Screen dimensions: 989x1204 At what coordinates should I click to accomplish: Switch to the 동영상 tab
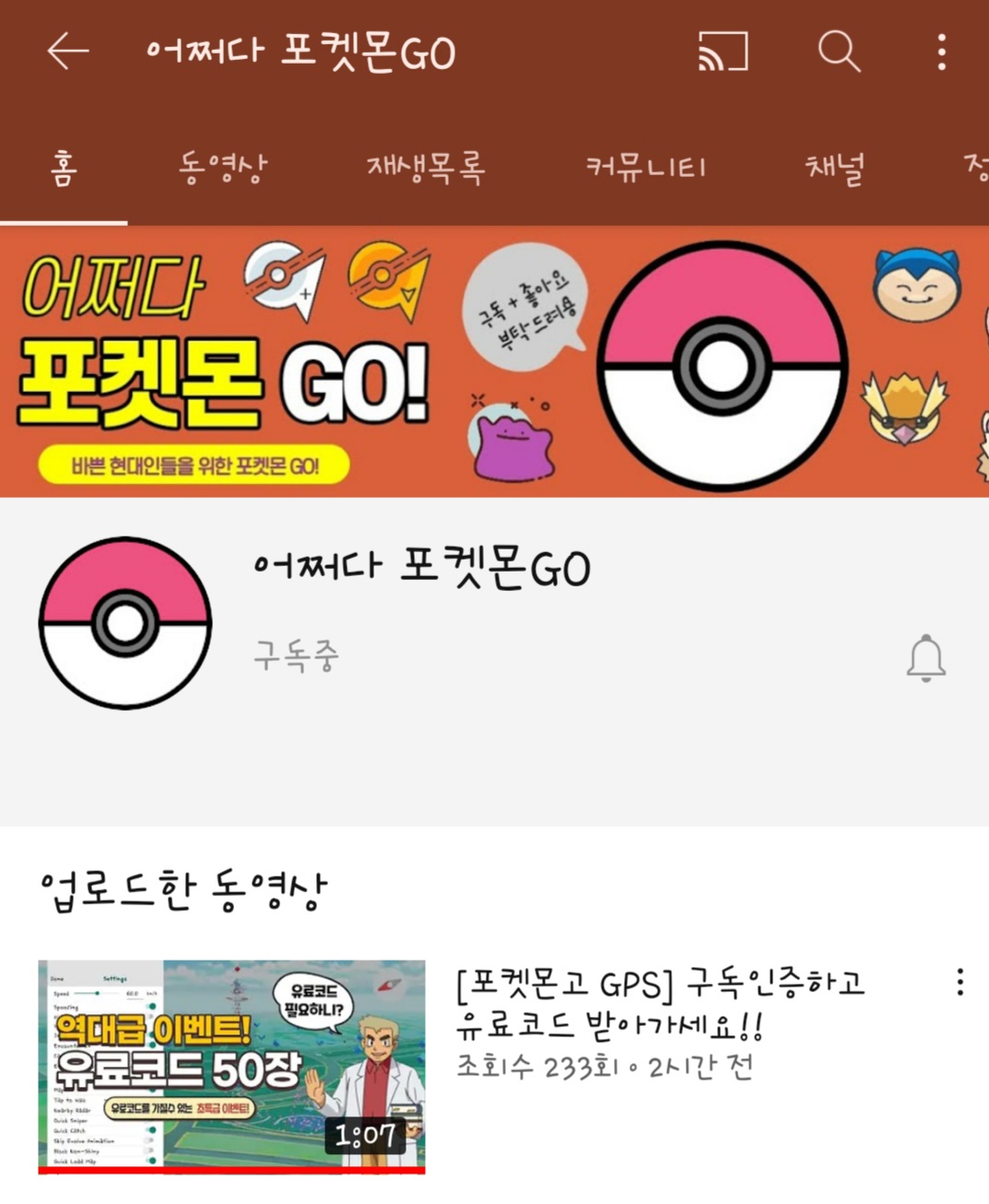pyautogui.click(x=223, y=168)
